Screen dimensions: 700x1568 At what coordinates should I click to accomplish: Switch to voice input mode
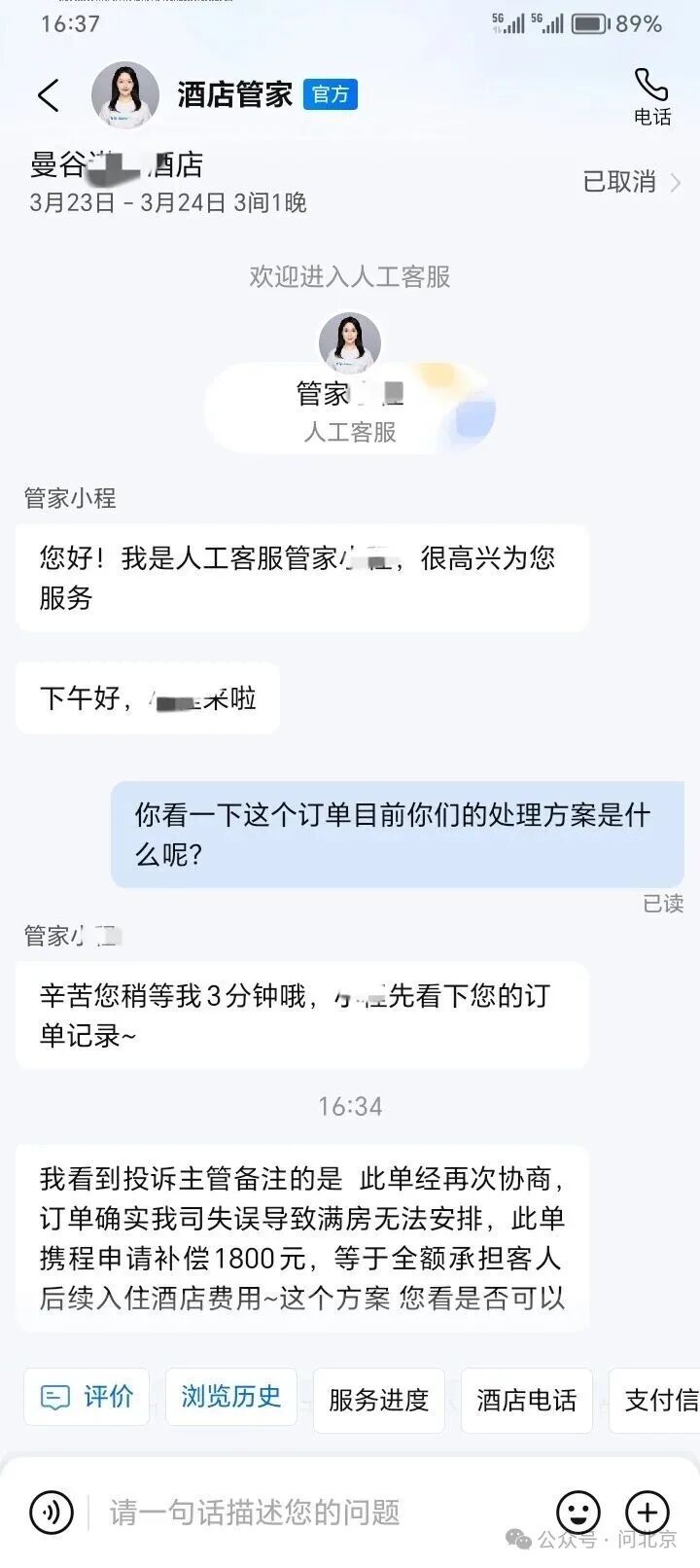click(52, 1512)
